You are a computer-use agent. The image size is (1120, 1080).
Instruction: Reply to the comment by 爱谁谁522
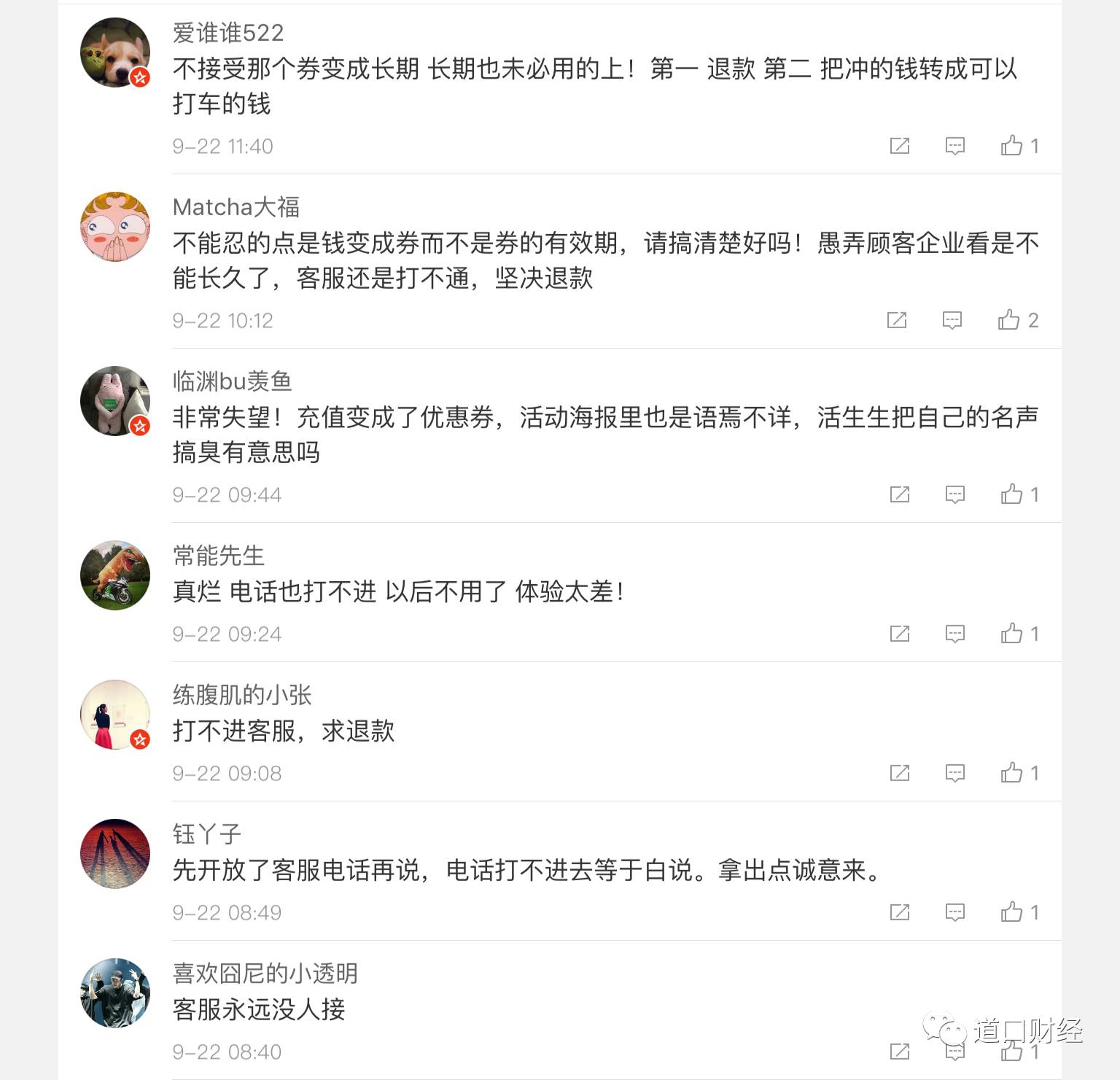(954, 146)
